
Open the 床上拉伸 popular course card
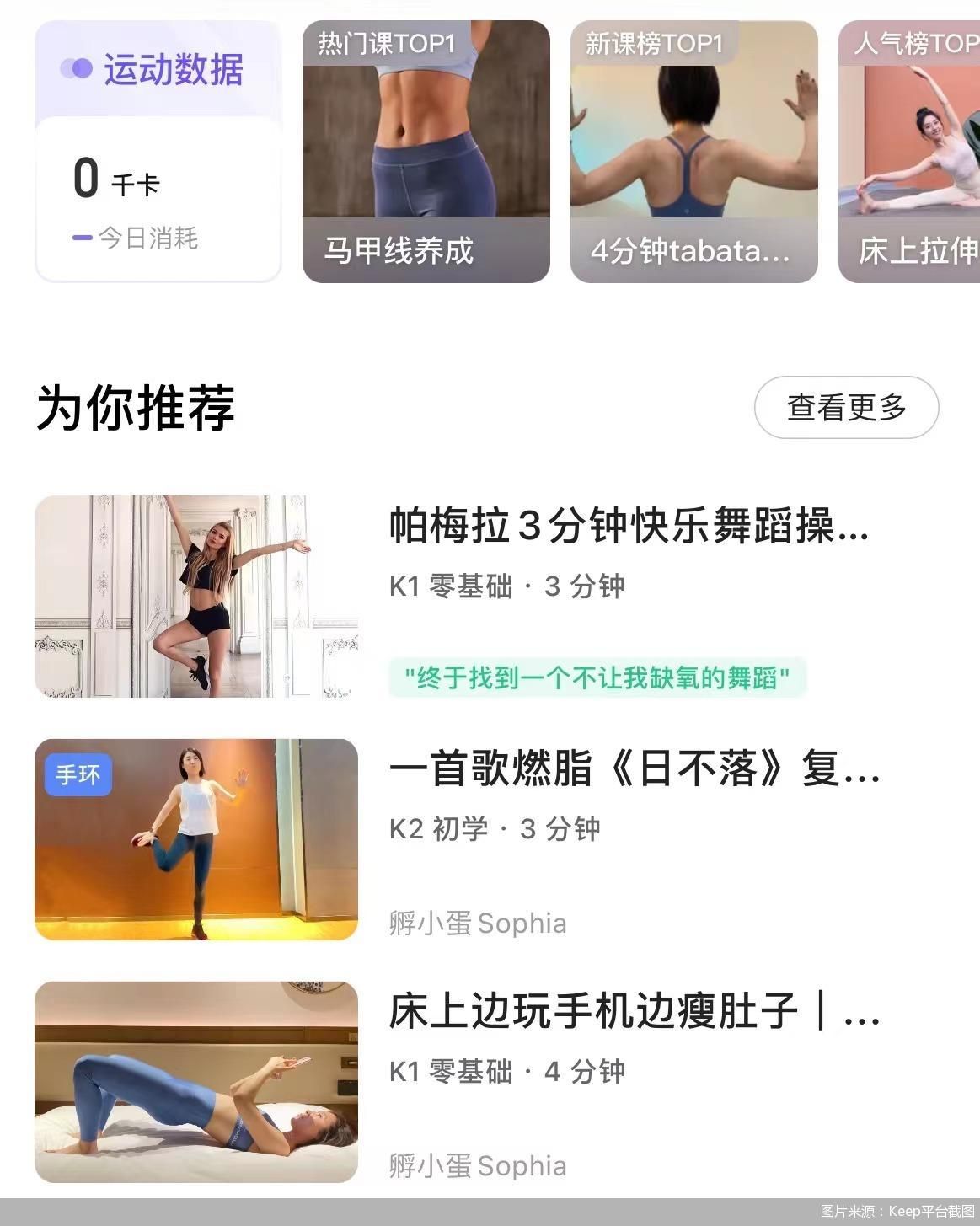click(910, 152)
